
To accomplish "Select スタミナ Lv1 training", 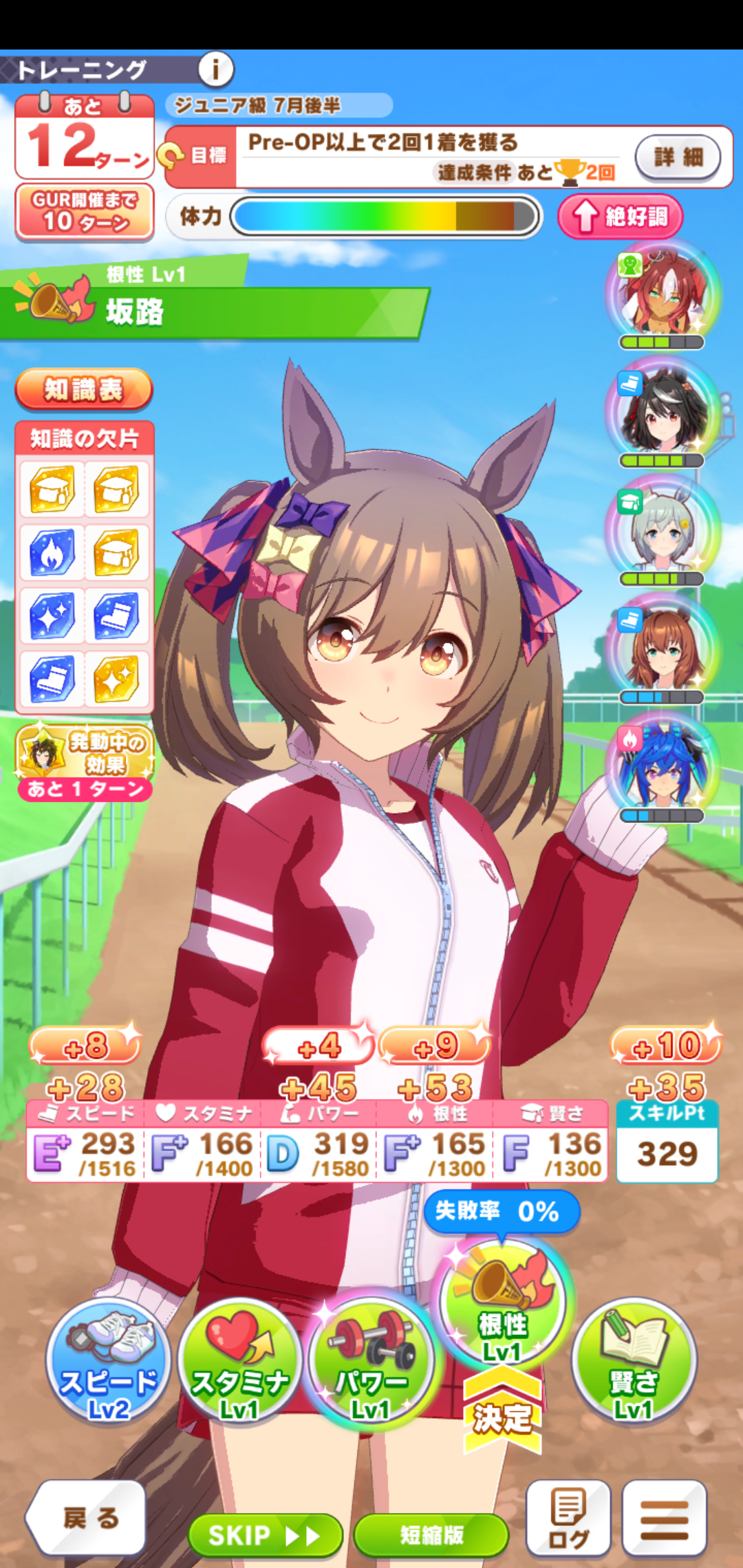I will (x=239, y=1360).
